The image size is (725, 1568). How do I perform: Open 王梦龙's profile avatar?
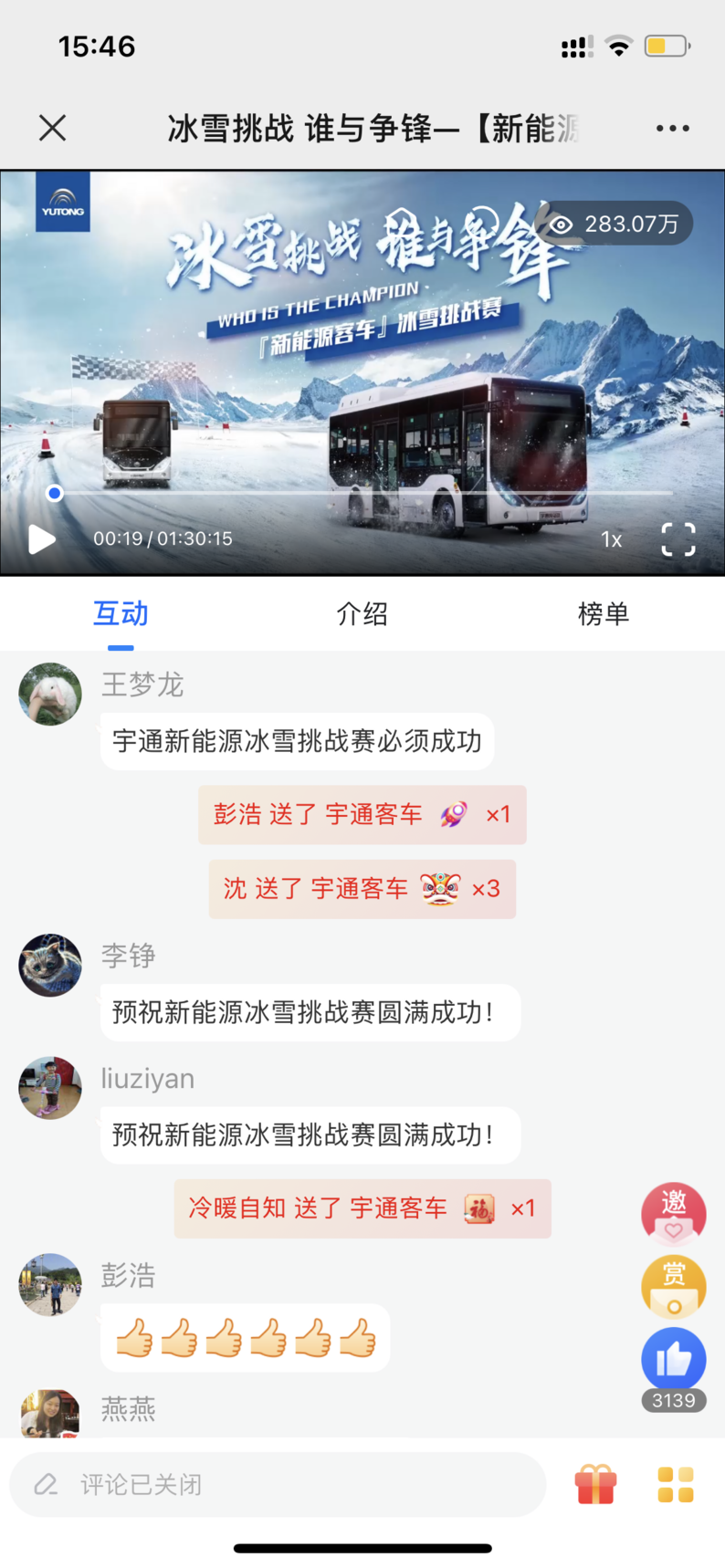pyautogui.click(x=50, y=694)
